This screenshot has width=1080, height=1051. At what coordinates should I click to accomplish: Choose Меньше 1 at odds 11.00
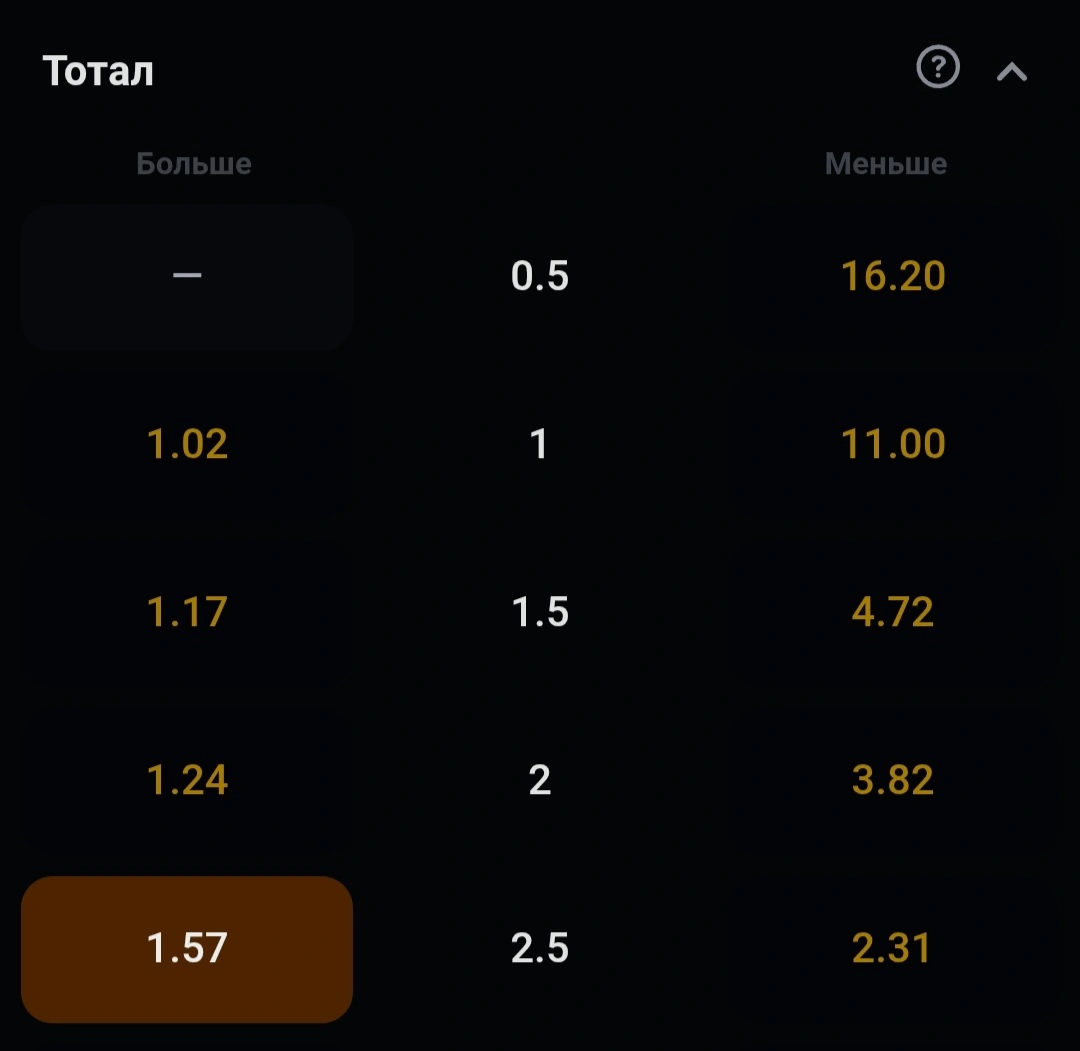pos(893,444)
